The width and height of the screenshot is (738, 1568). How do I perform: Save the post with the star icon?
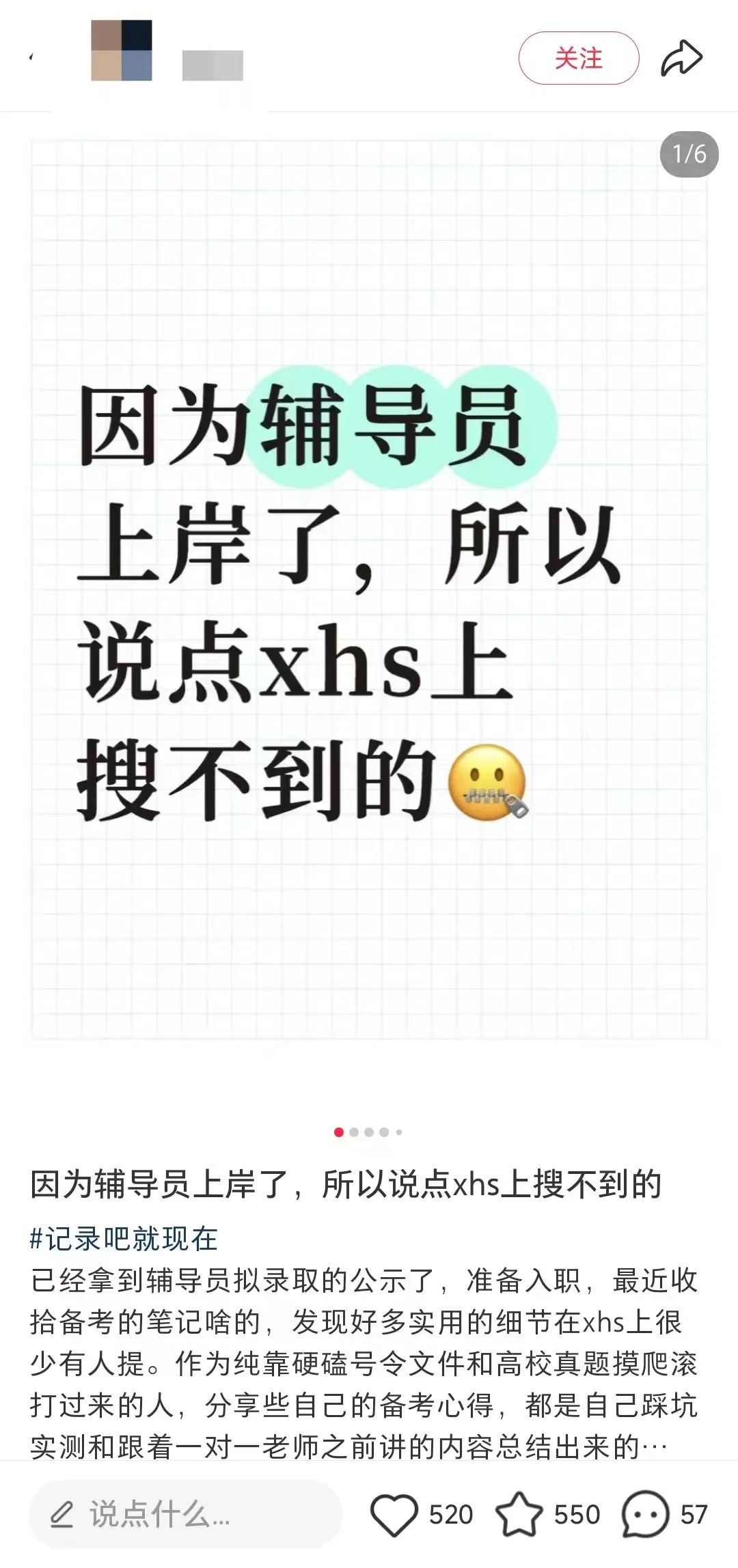[x=519, y=1514]
